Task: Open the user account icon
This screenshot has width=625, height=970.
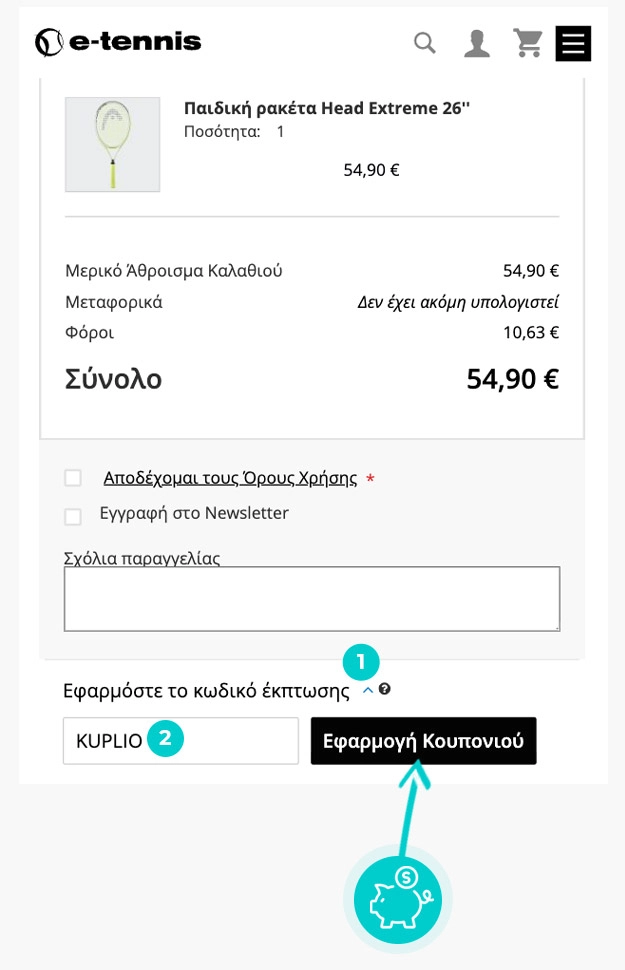Action: 477,43
